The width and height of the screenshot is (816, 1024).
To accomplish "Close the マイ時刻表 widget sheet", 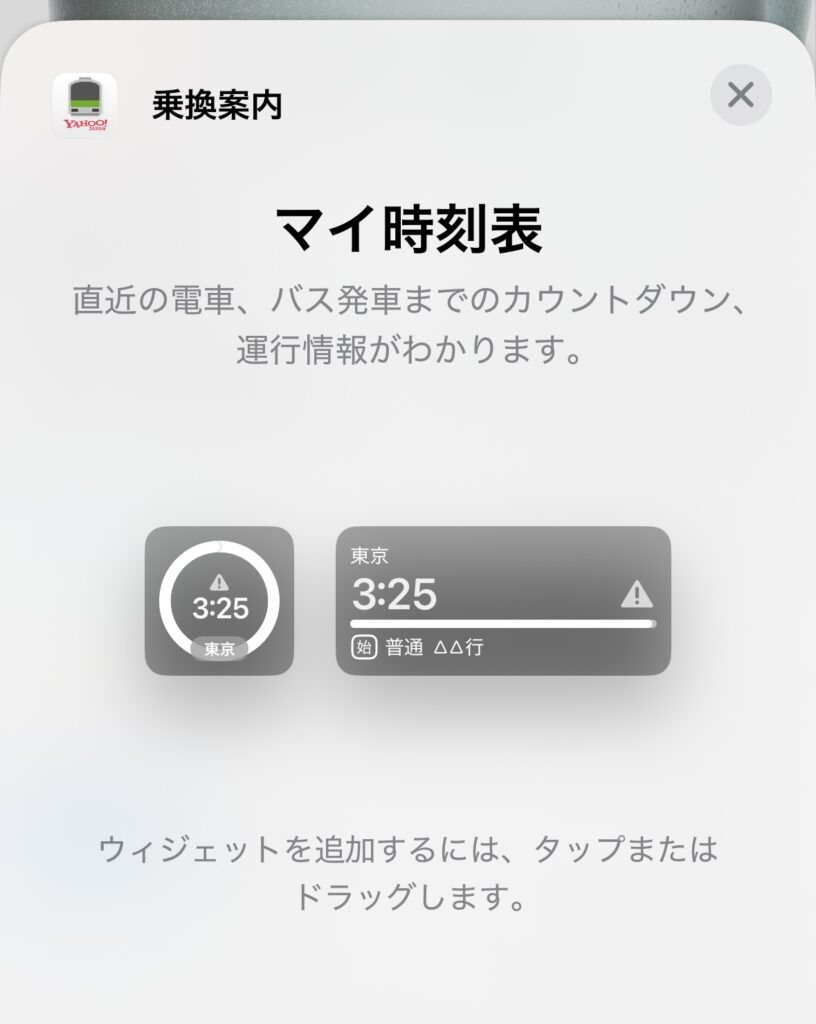I will pos(740,95).
